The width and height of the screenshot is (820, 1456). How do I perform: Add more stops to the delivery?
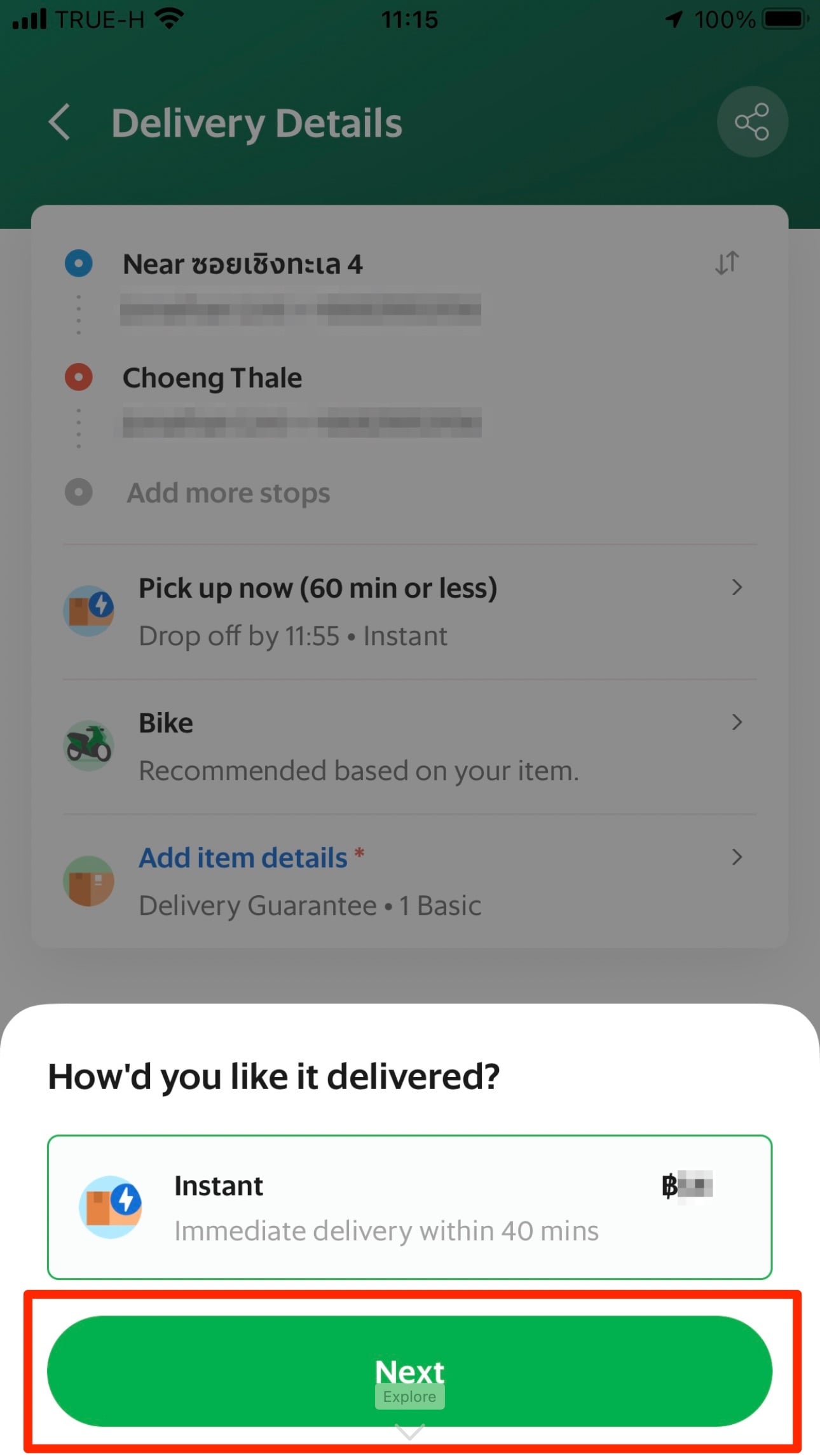tap(228, 493)
